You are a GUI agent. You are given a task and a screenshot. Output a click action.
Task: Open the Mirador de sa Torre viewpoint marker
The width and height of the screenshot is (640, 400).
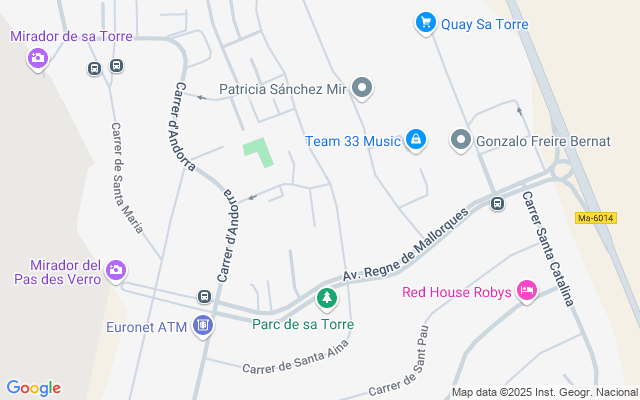(38, 59)
